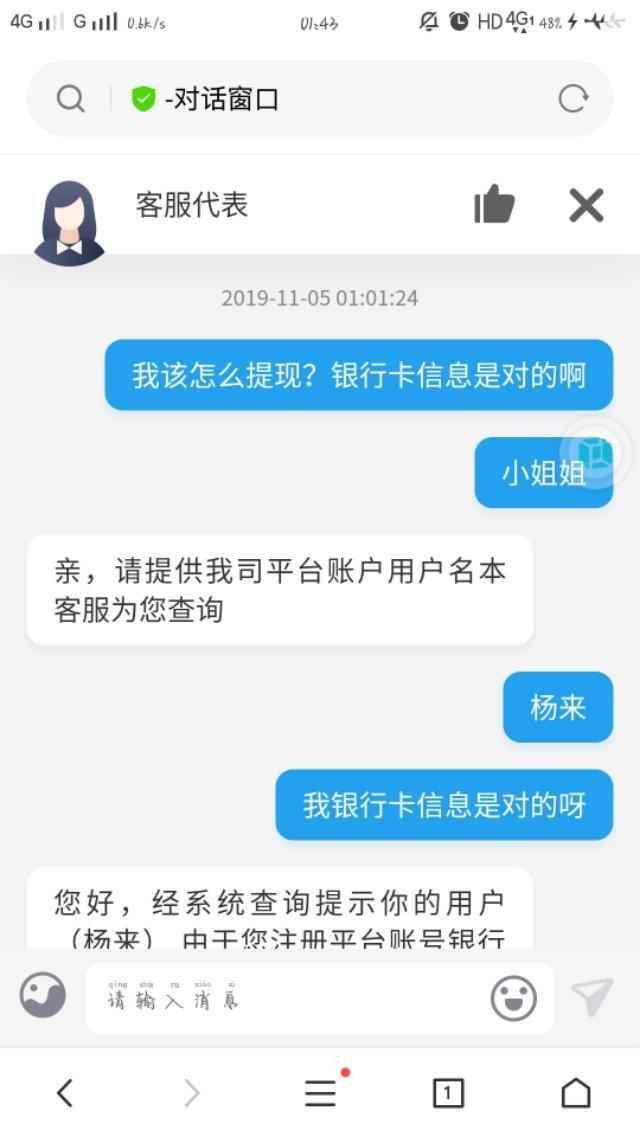The image size is (640, 1137).
Task: Open the browser menu
Action: tap(320, 1093)
